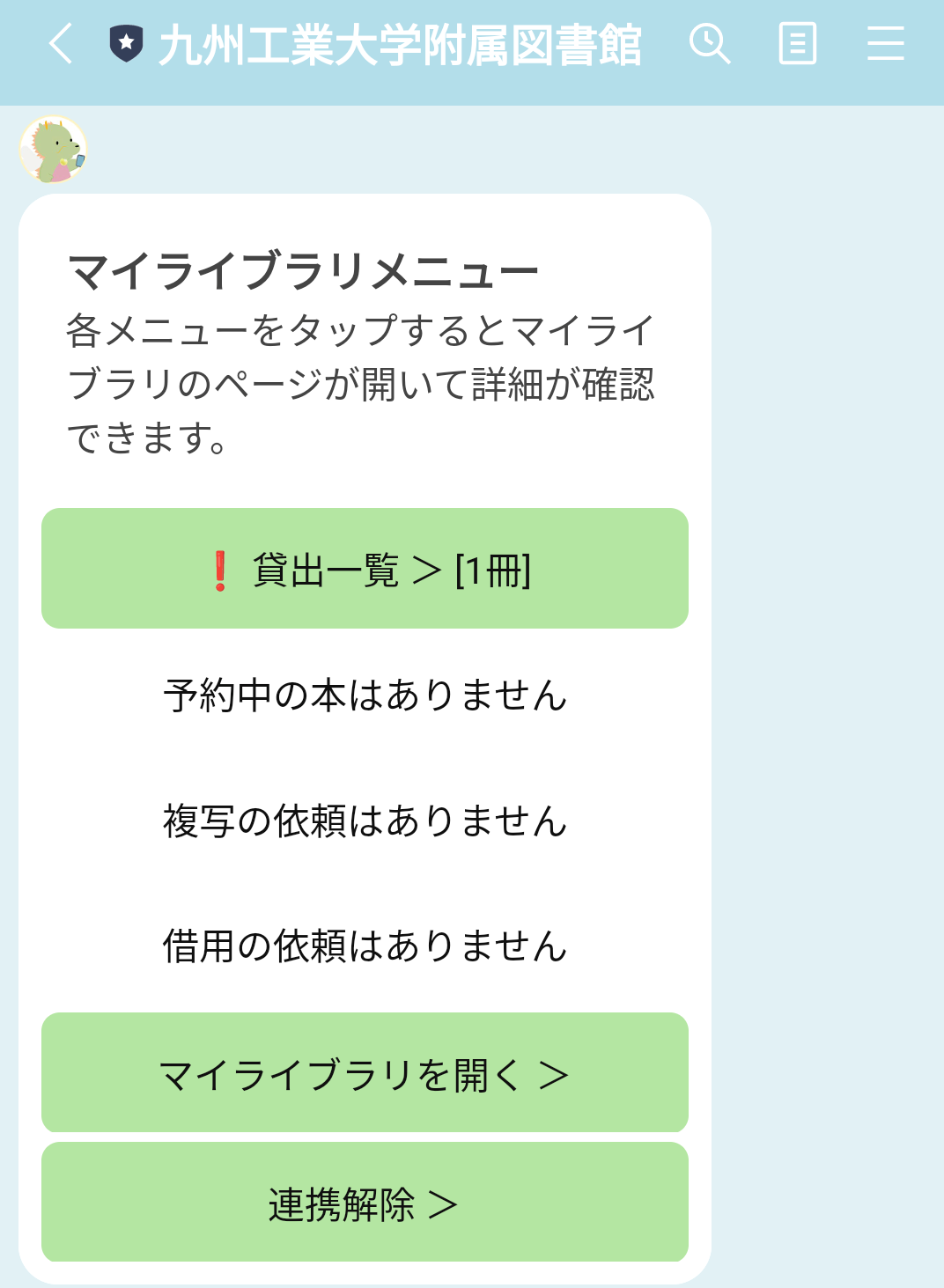
Task: Open the notes icon in header
Action: [x=798, y=43]
